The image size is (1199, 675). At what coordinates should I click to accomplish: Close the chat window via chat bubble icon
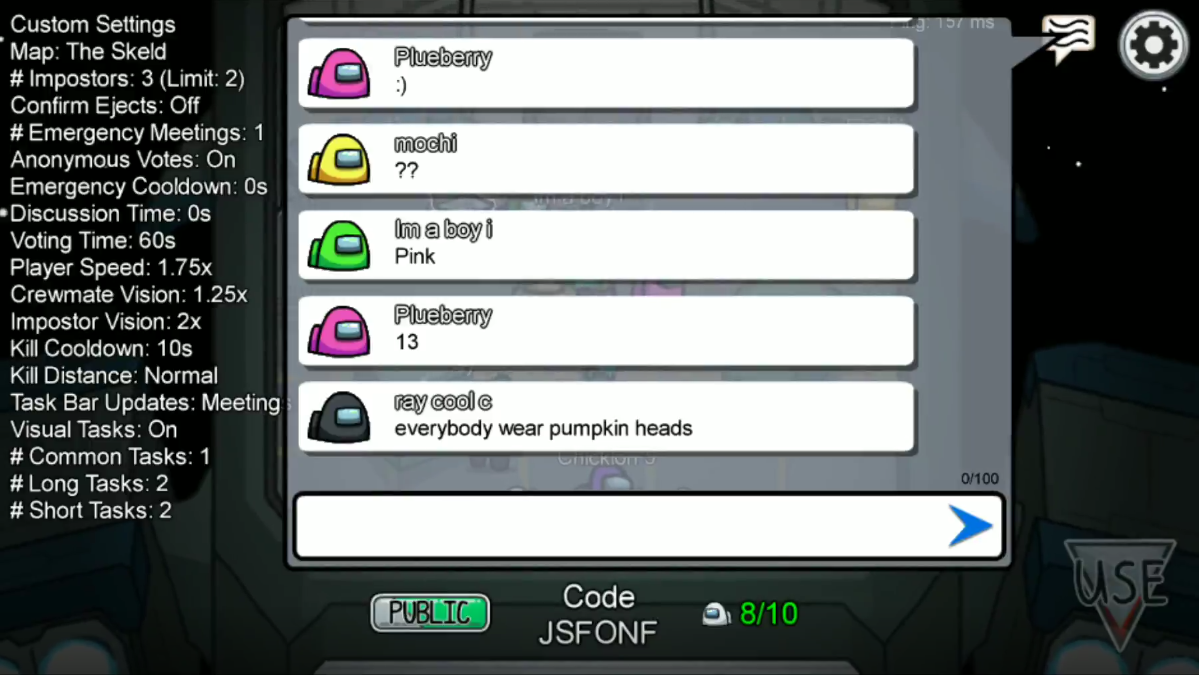click(1068, 38)
